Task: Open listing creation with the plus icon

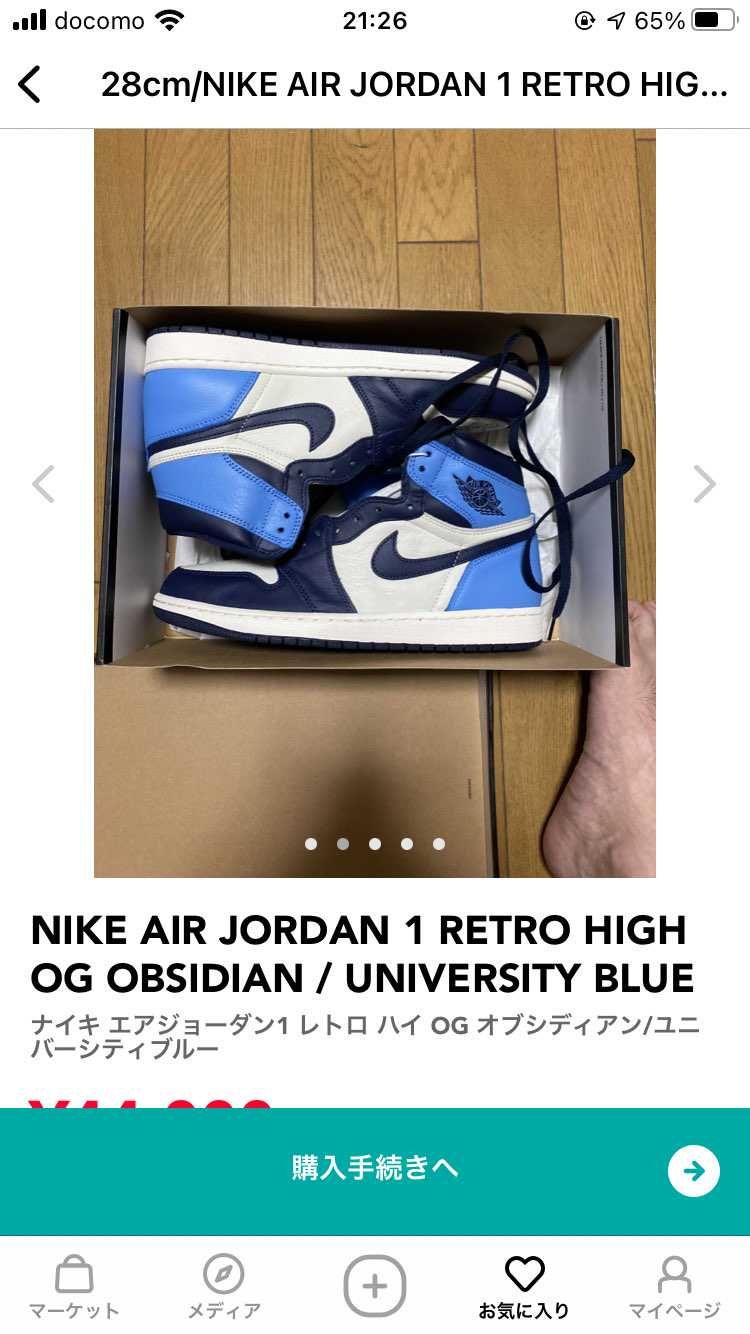Action: 374,1287
